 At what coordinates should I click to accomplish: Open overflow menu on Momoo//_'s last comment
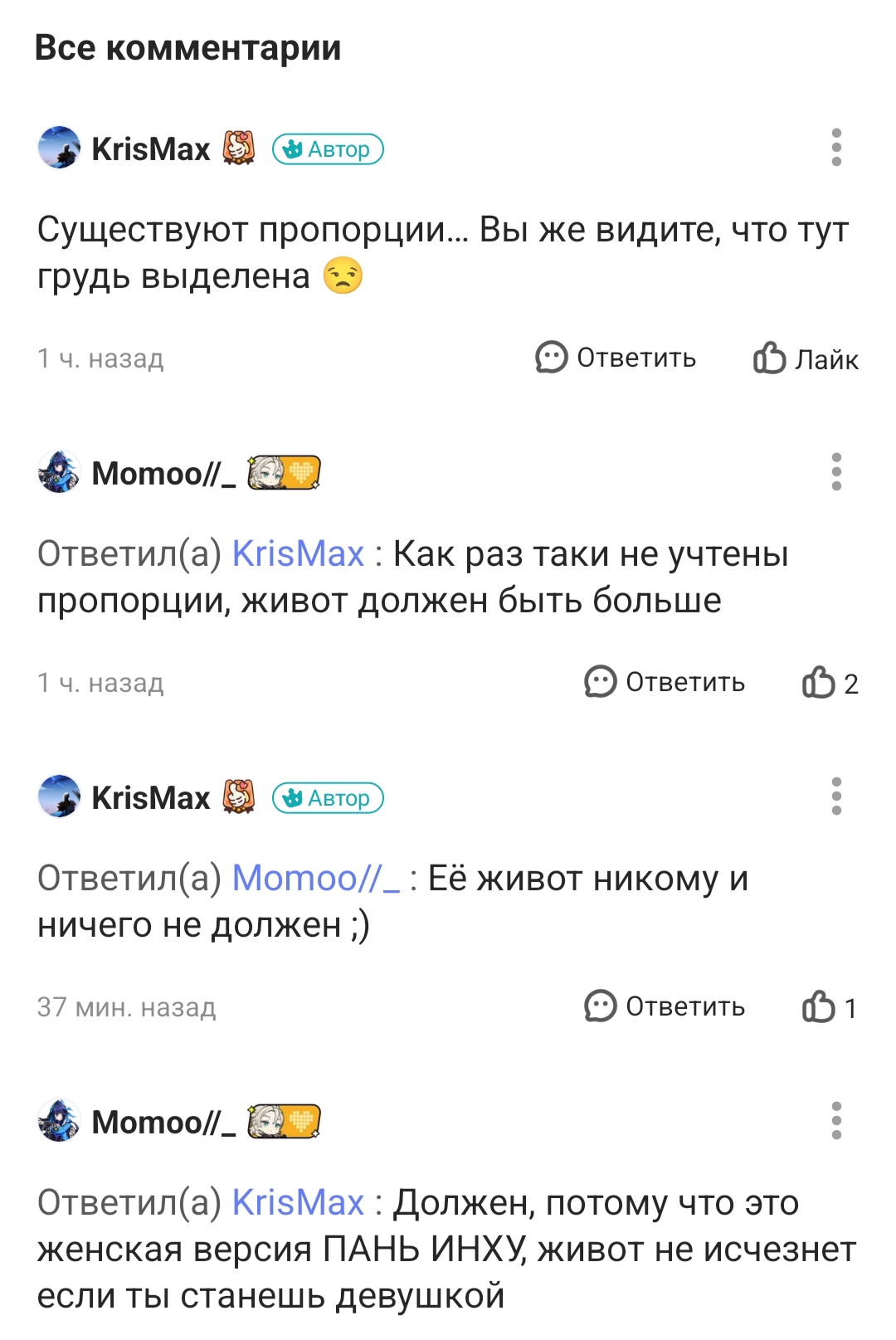[x=835, y=1121]
